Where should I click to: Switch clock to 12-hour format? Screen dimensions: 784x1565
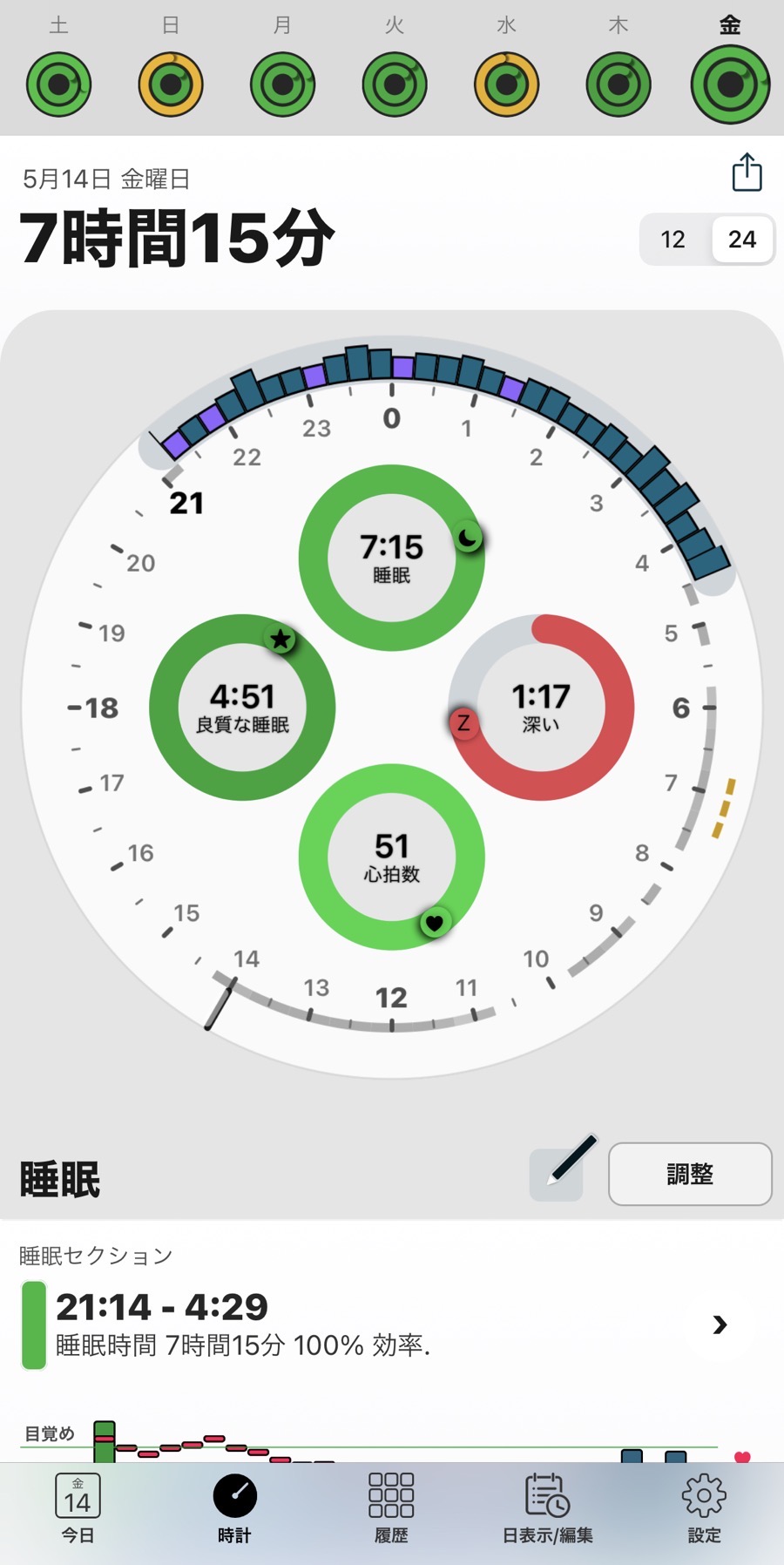(x=672, y=240)
